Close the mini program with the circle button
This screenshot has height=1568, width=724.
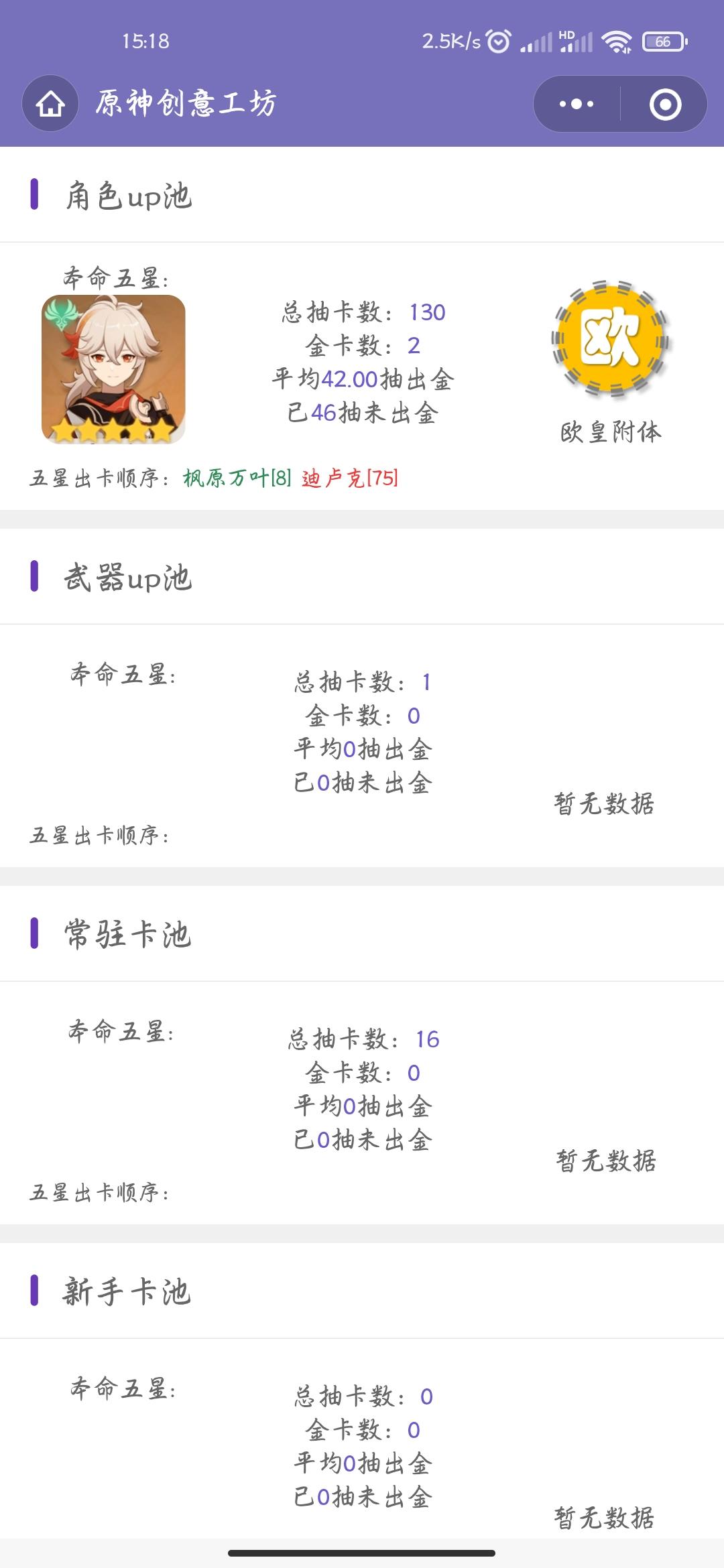(x=665, y=104)
